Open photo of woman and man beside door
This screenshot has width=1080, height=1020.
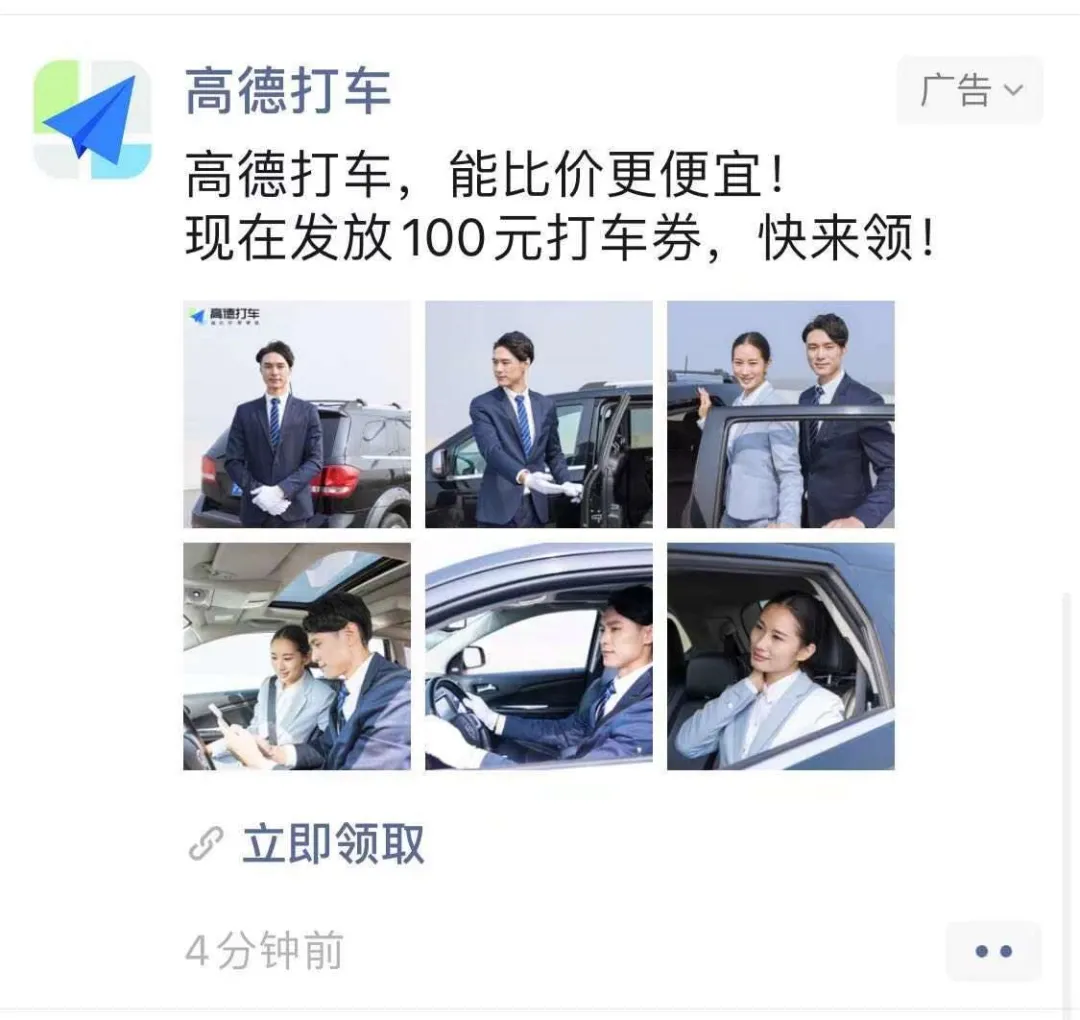click(x=781, y=414)
